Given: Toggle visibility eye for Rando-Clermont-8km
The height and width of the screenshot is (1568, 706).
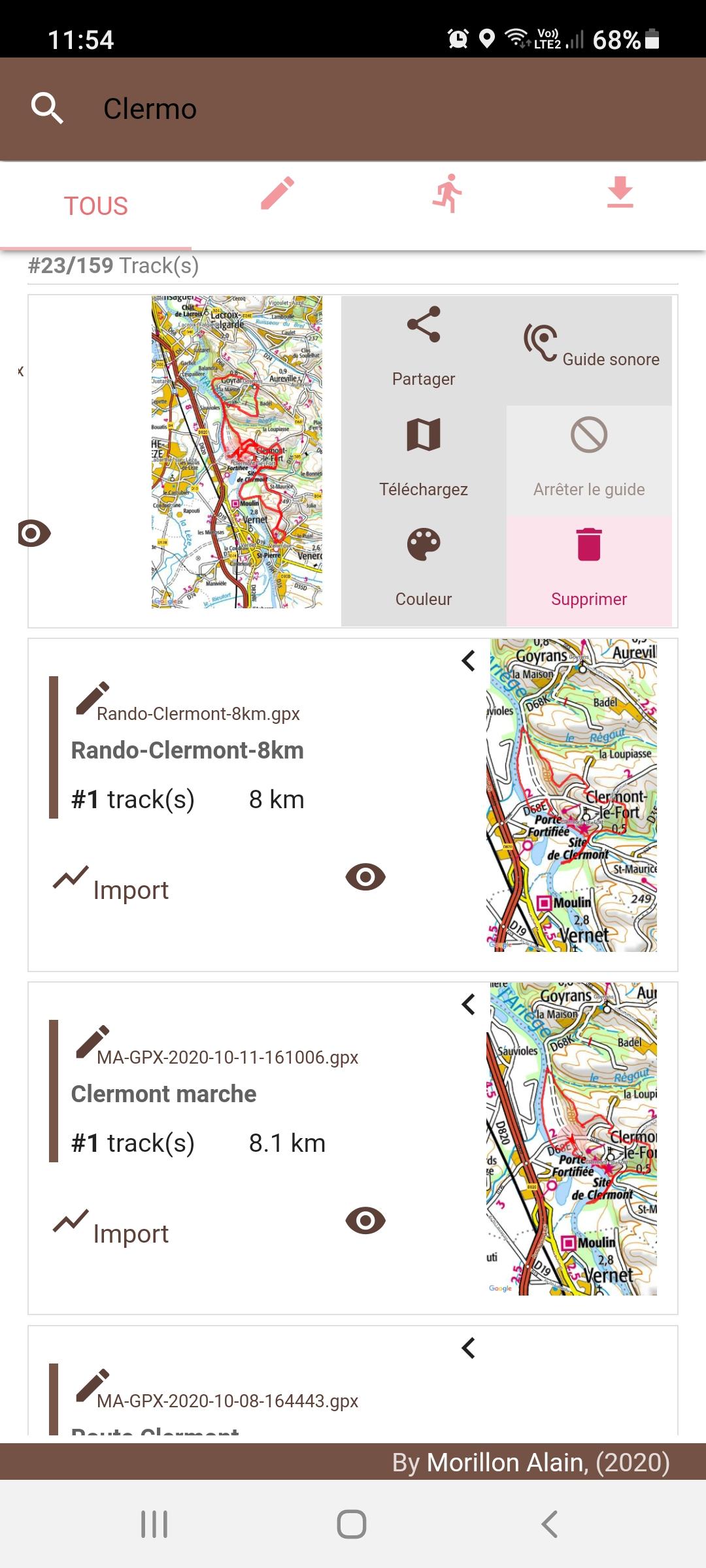Looking at the screenshot, I should (365, 877).
